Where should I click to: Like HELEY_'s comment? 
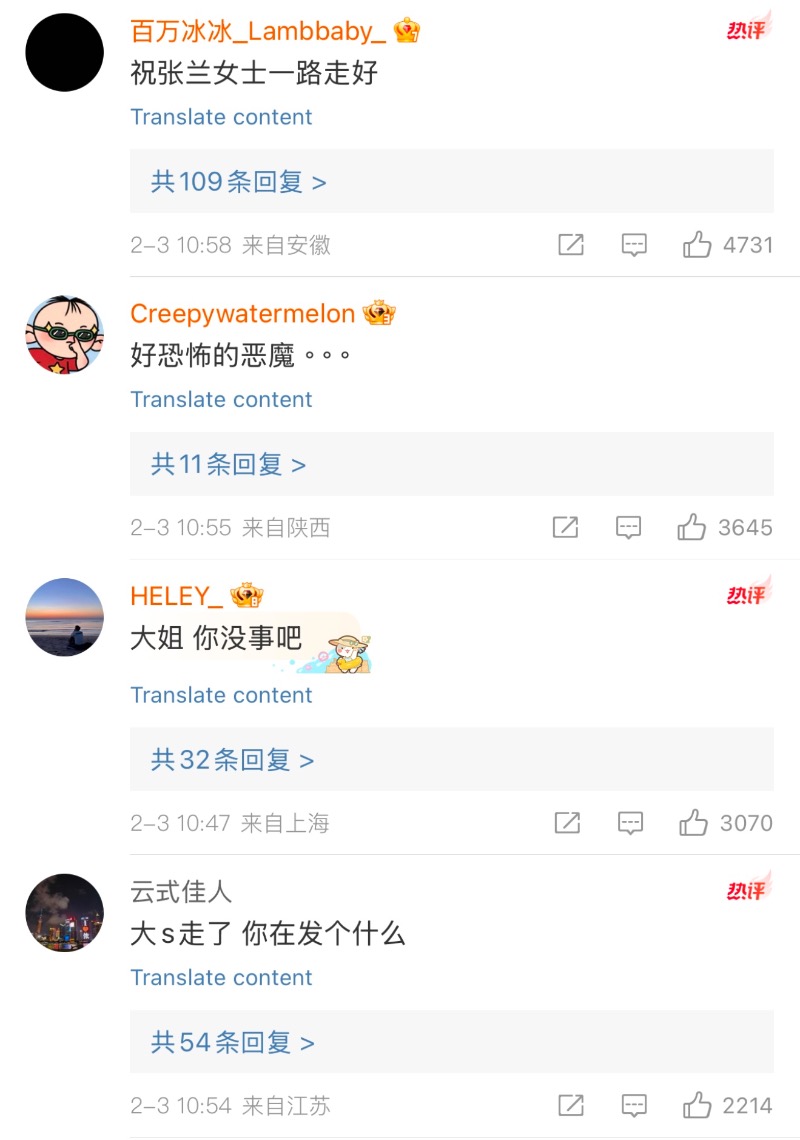(x=694, y=823)
